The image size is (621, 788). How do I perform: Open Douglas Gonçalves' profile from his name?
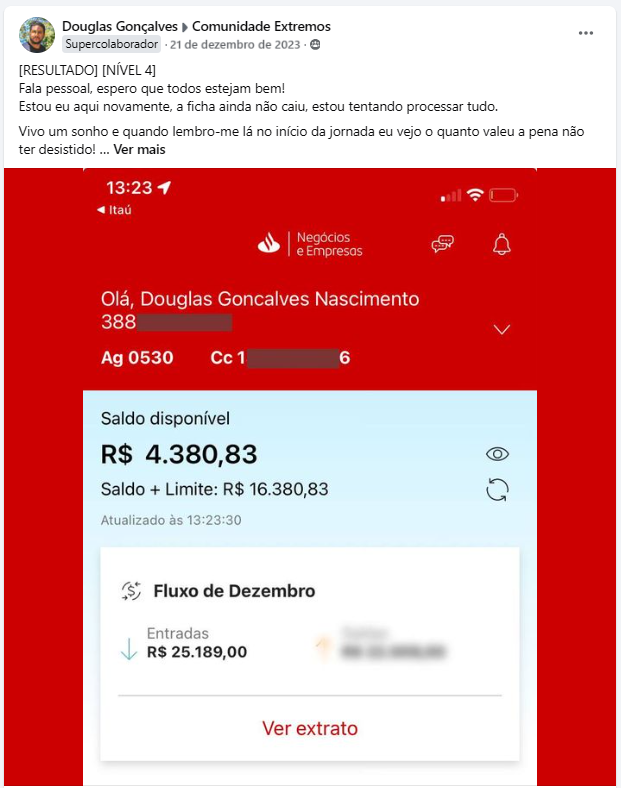120,26
